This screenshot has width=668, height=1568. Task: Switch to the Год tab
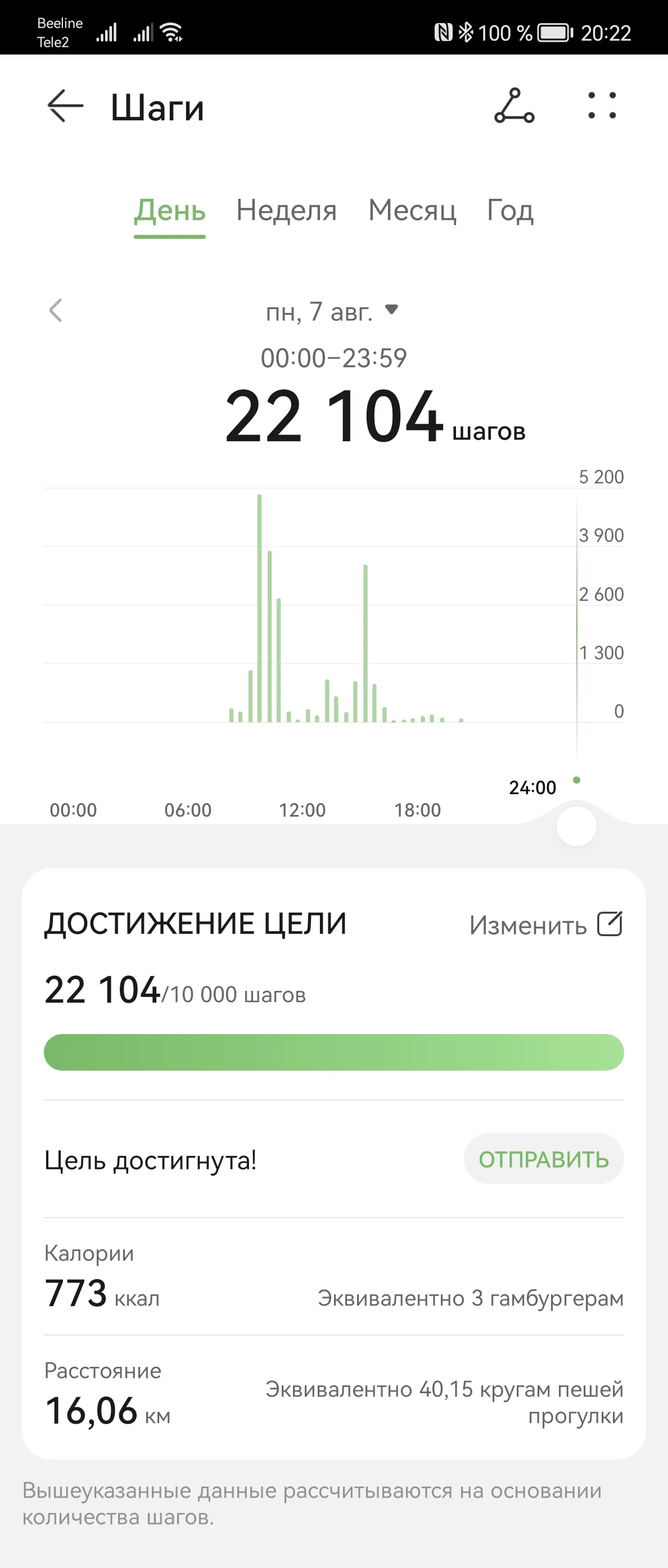pyautogui.click(x=511, y=211)
